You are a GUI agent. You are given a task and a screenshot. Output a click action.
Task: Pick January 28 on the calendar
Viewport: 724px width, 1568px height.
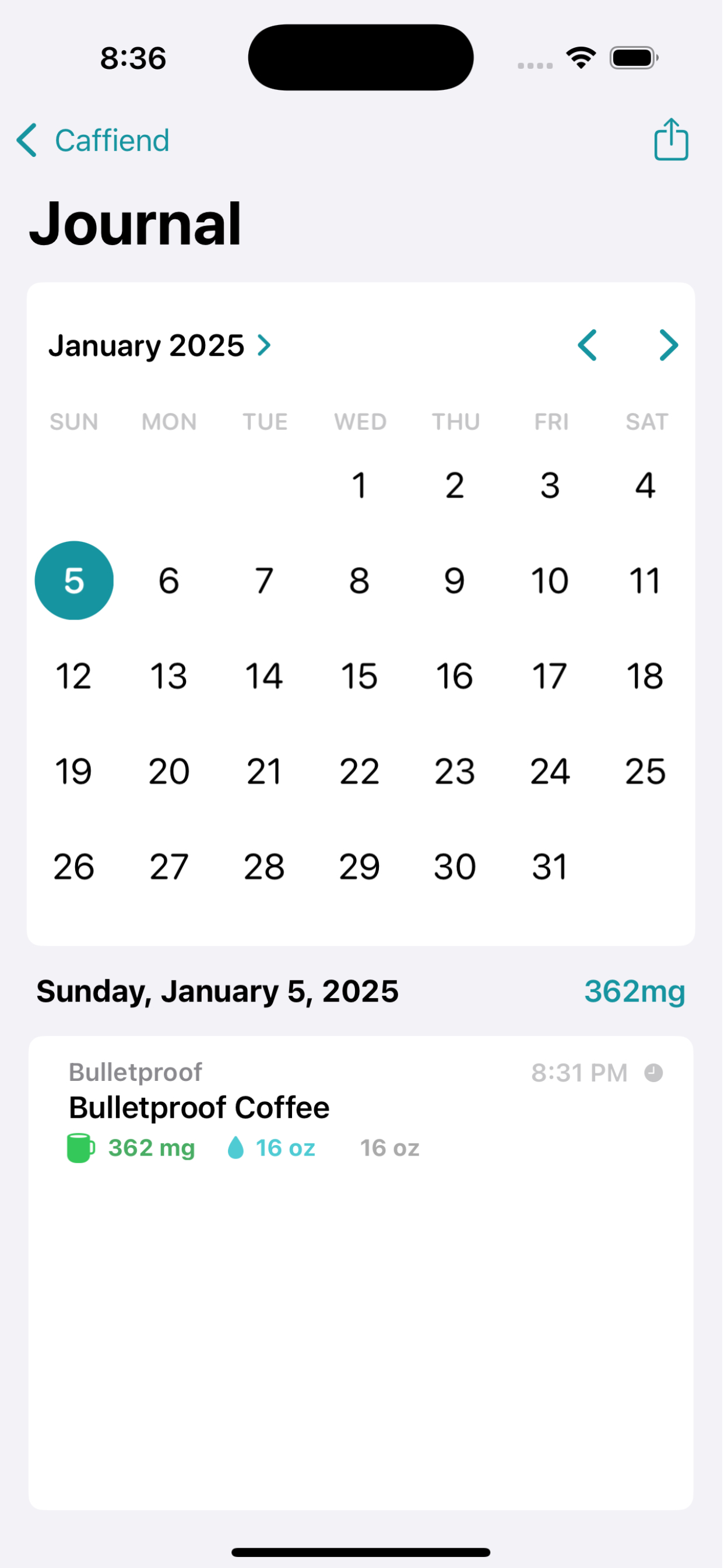coord(265,867)
